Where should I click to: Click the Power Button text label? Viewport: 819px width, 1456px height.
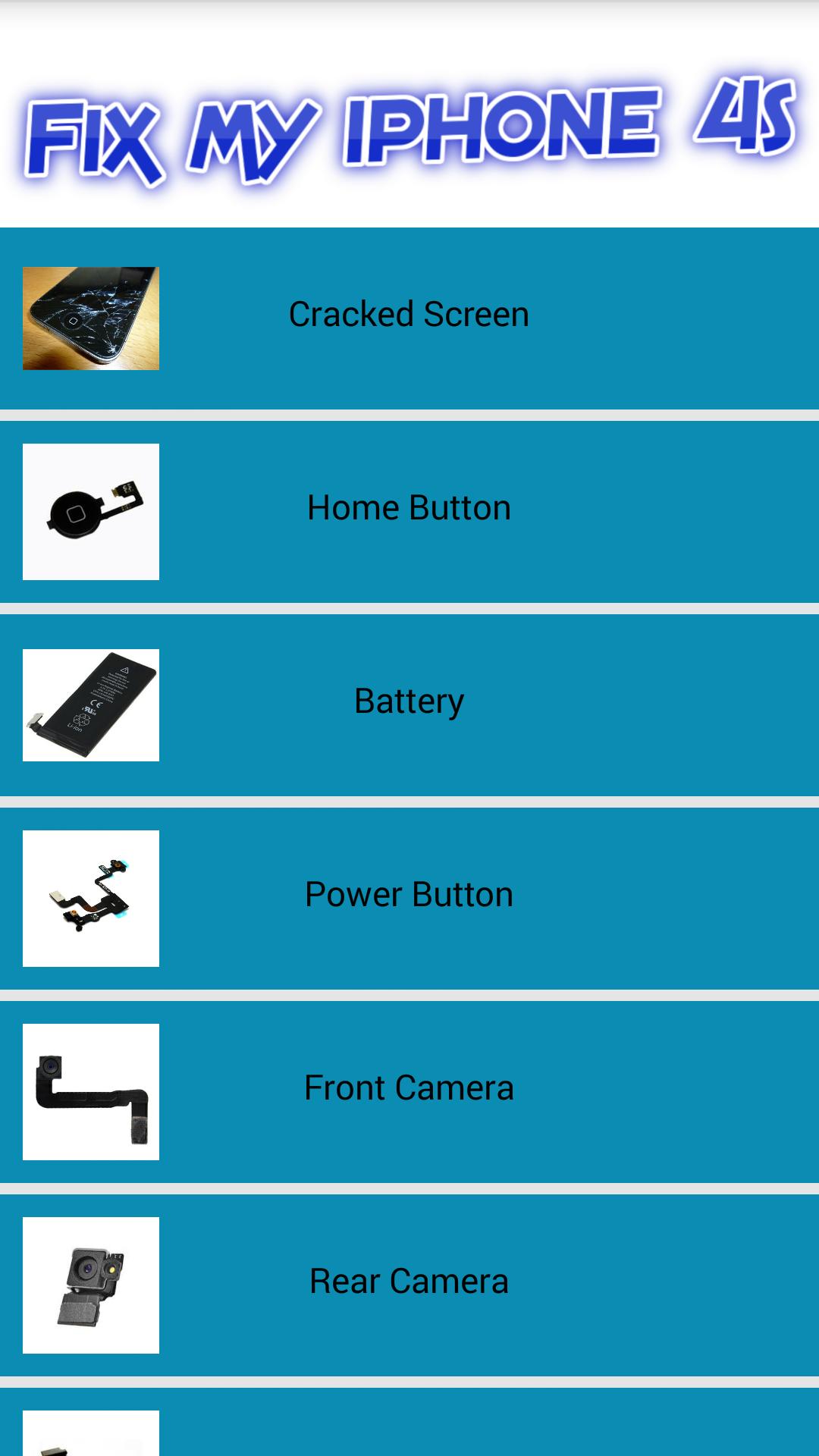coord(408,893)
